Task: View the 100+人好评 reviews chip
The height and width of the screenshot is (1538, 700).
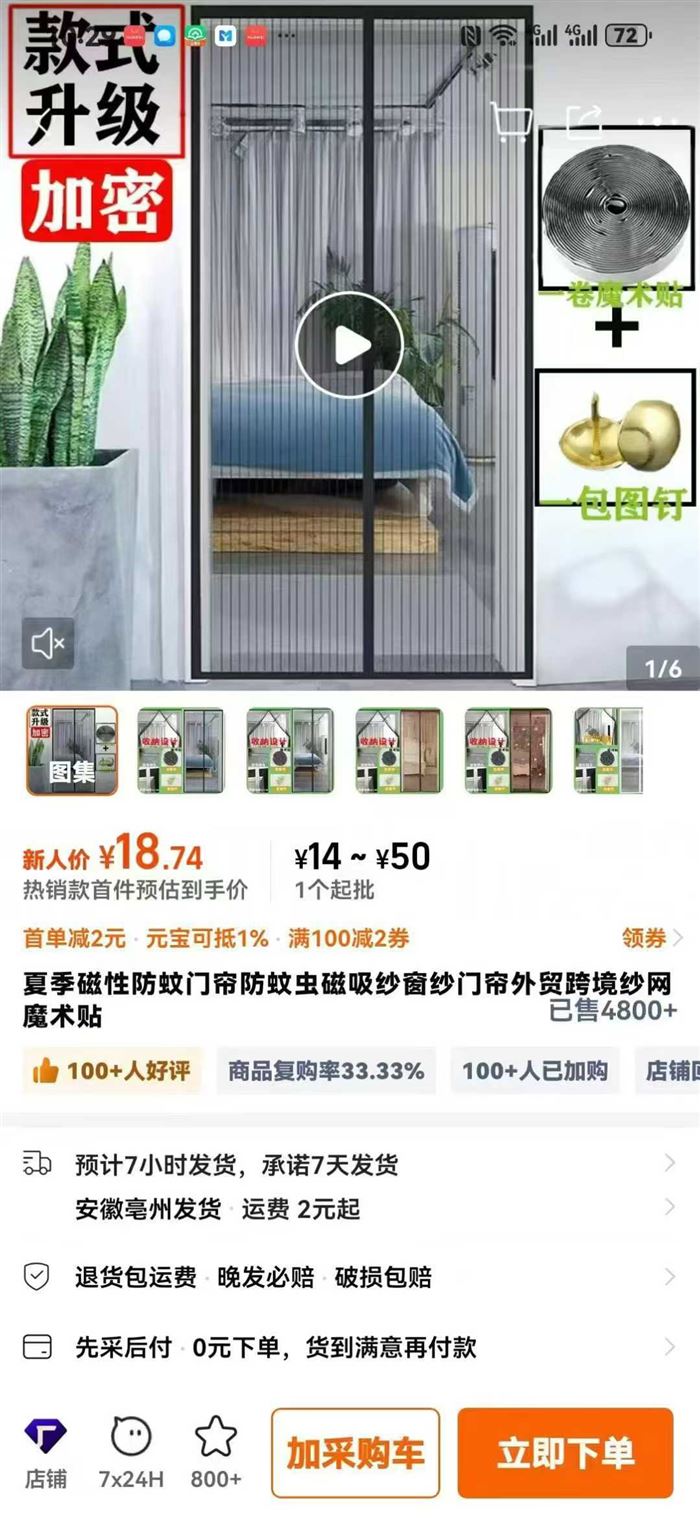Action: click(112, 1071)
